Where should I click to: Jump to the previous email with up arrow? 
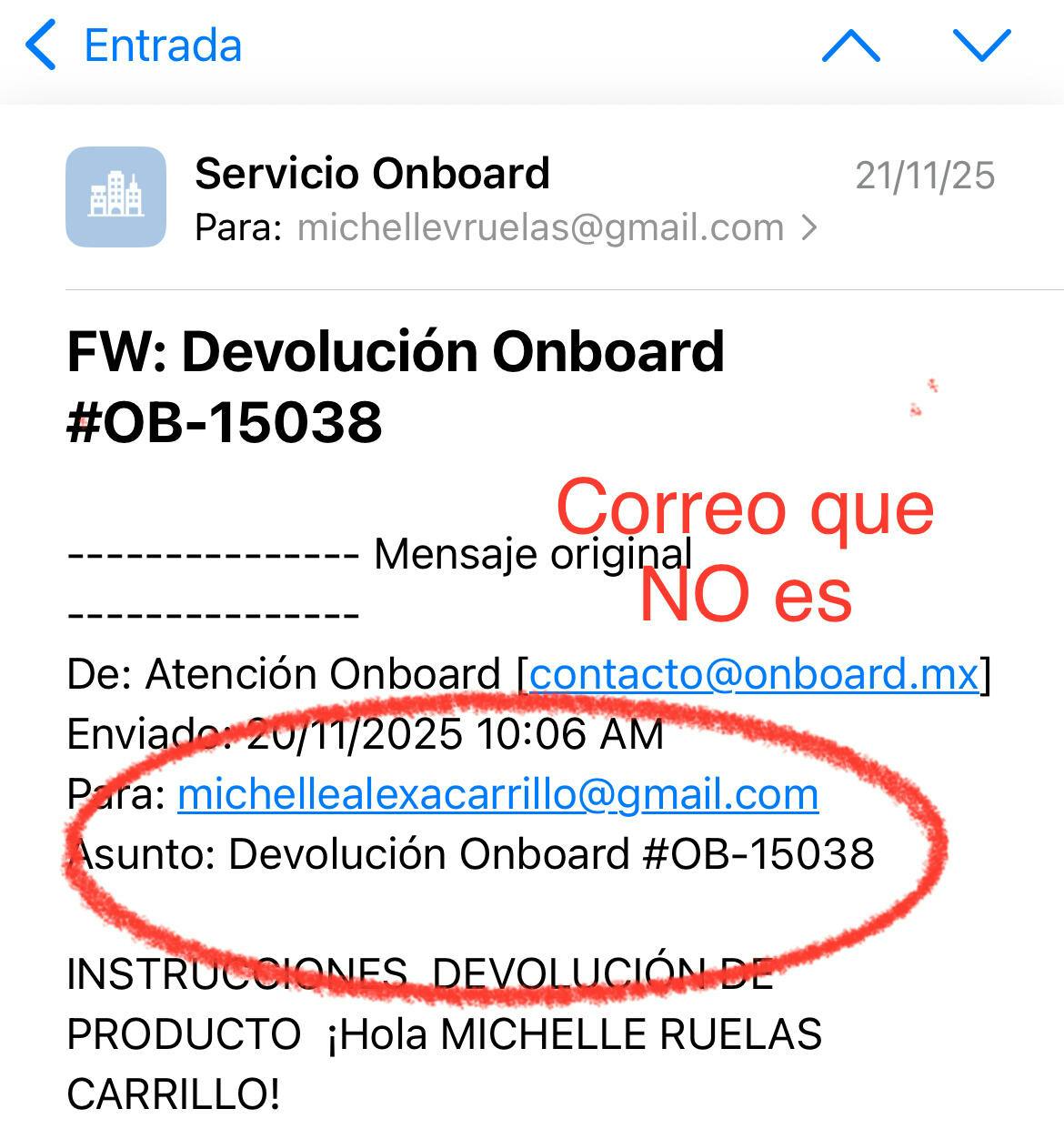point(850,45)
